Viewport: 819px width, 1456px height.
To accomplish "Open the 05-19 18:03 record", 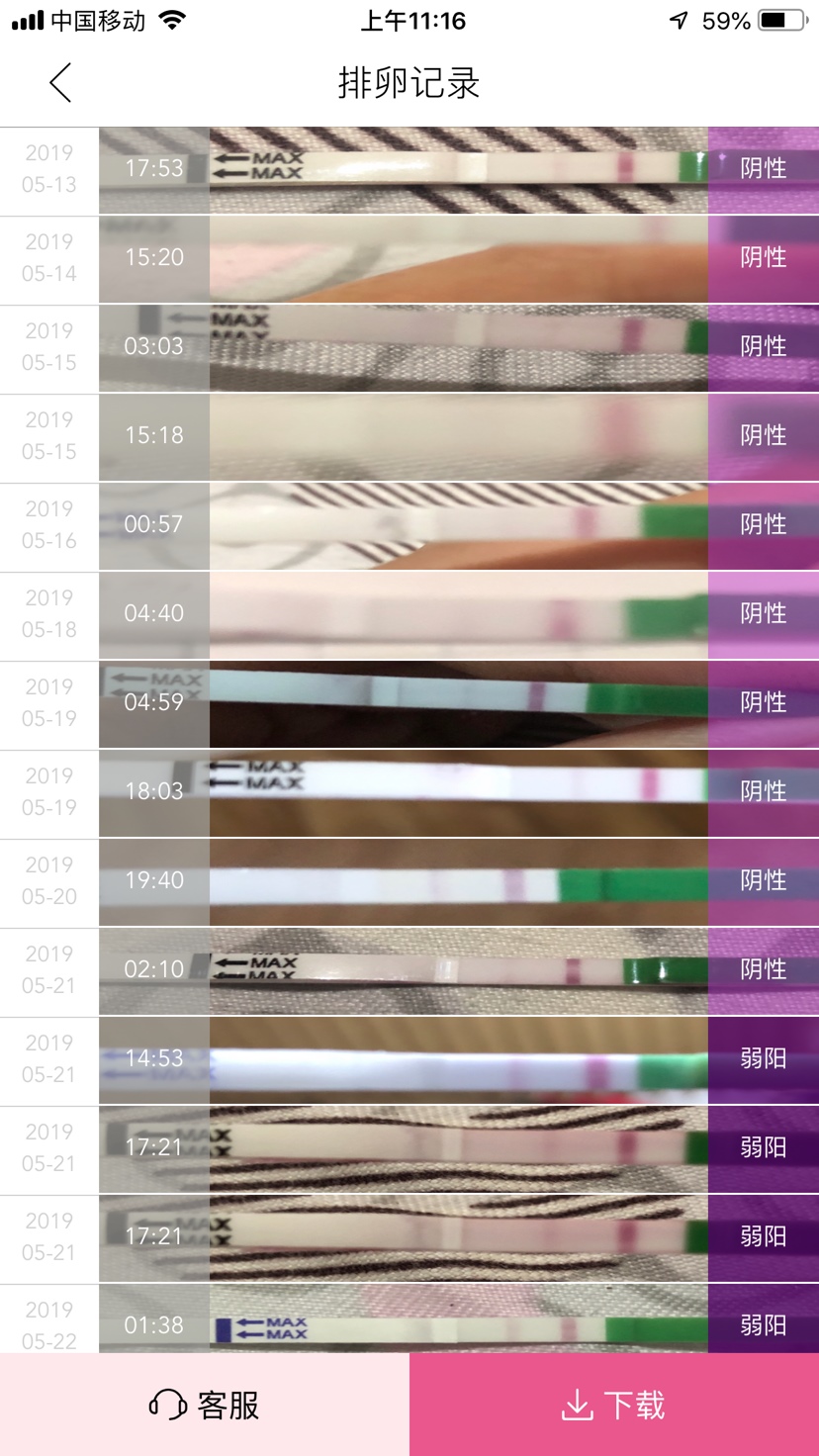I will [x=409, y=793].
